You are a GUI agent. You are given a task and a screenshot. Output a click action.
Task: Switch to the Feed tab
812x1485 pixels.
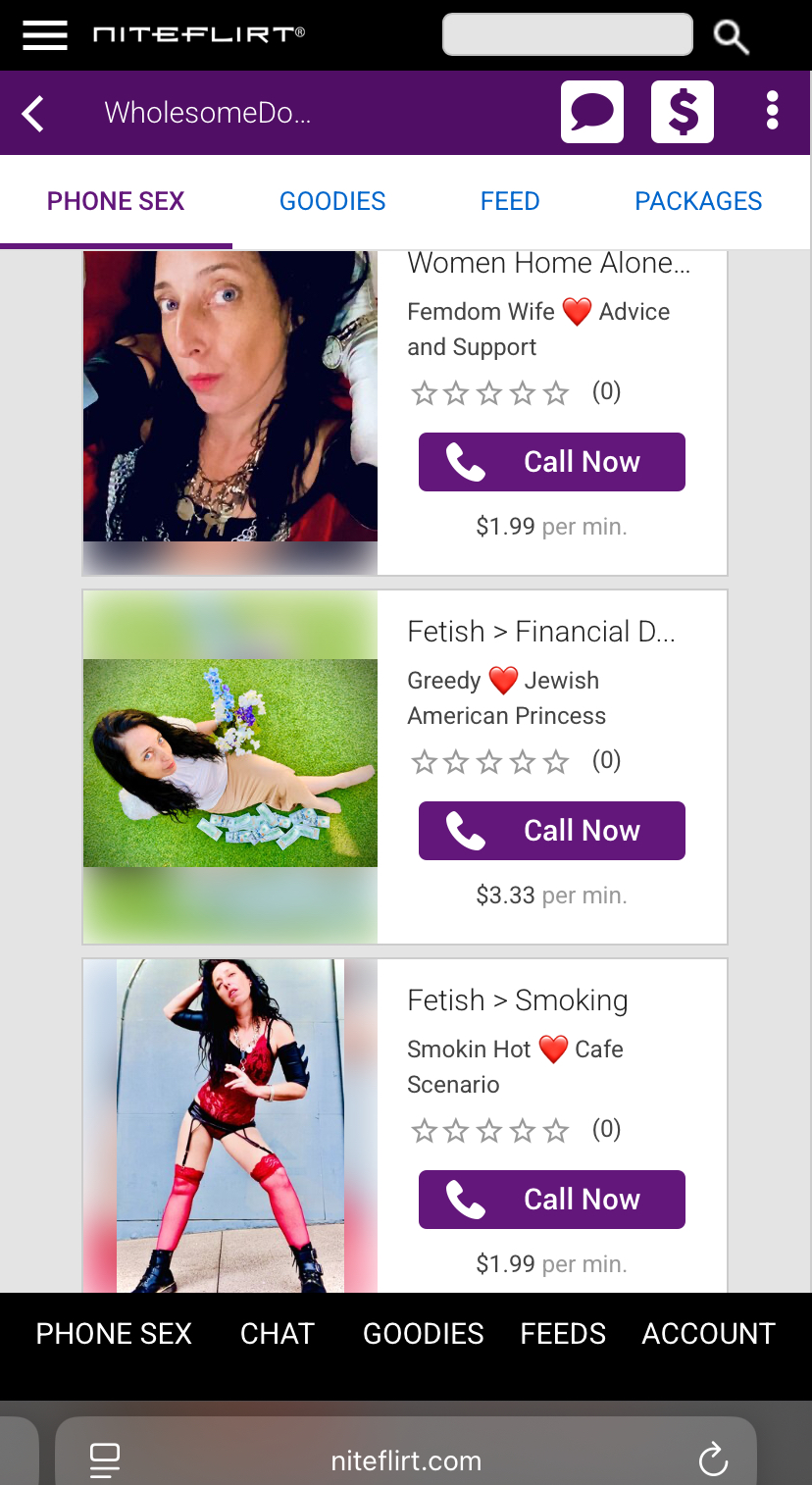tap(510, 201)
